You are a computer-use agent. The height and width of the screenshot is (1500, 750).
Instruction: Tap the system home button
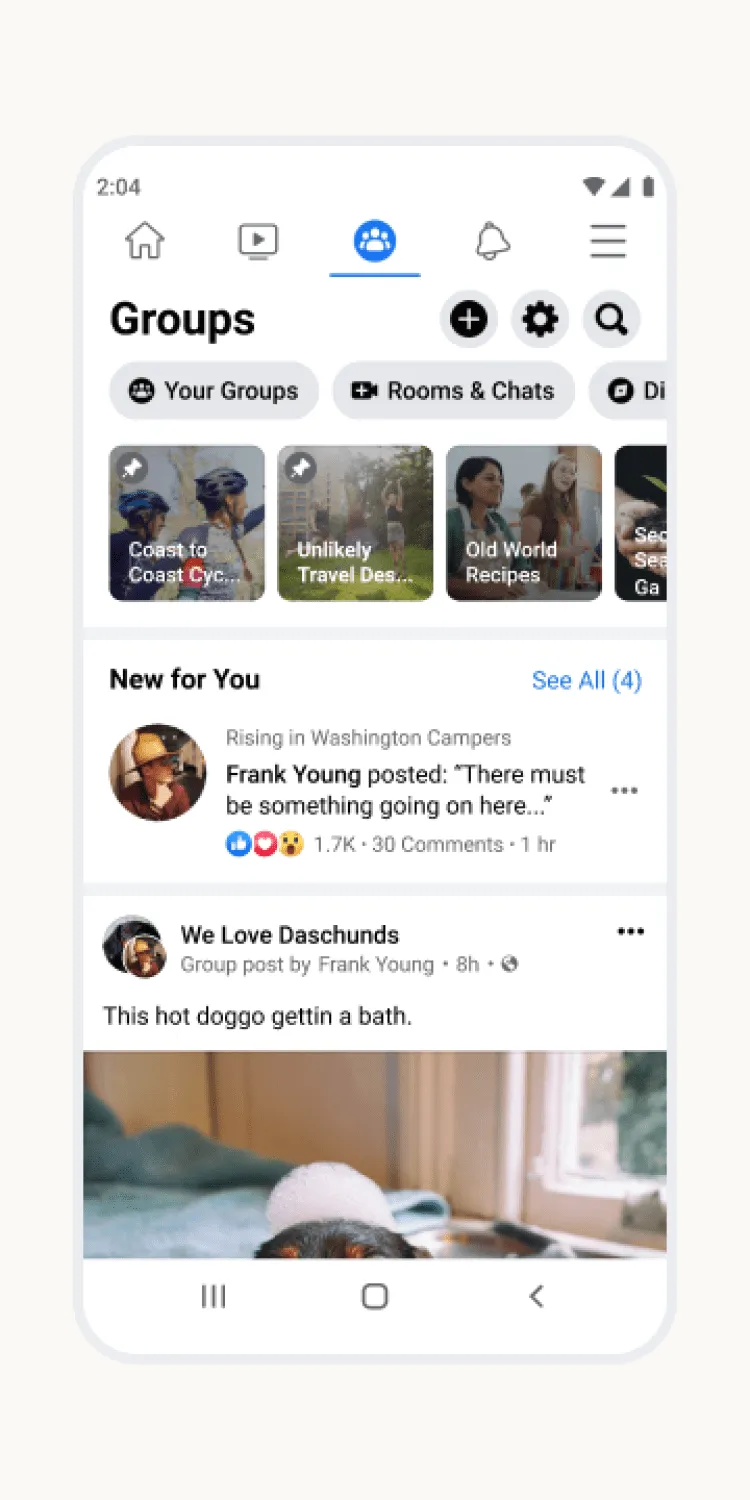coord(375,1297)
